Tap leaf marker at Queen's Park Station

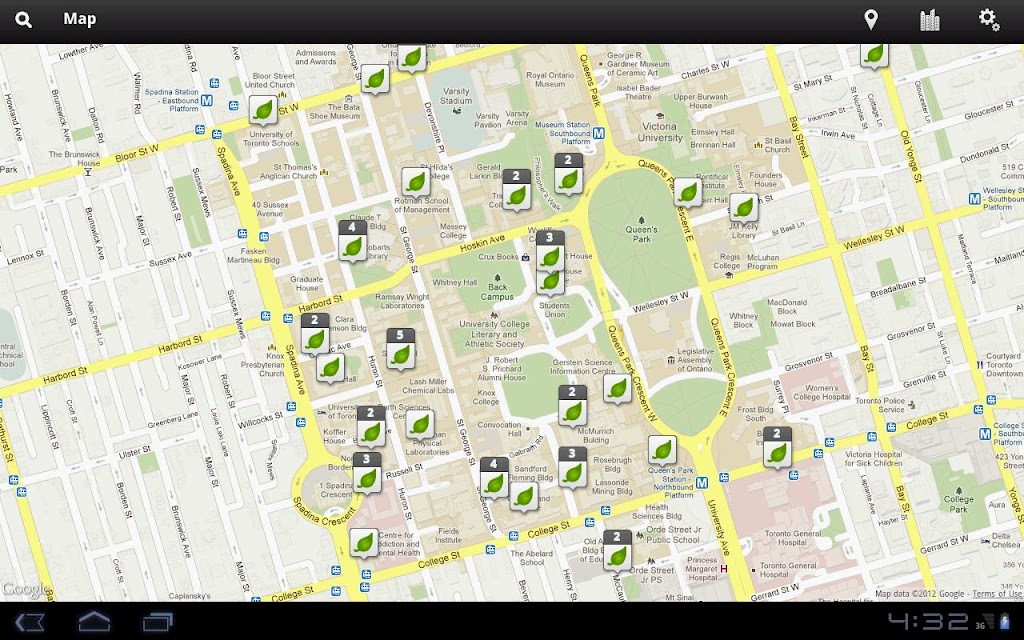point(662,450)
